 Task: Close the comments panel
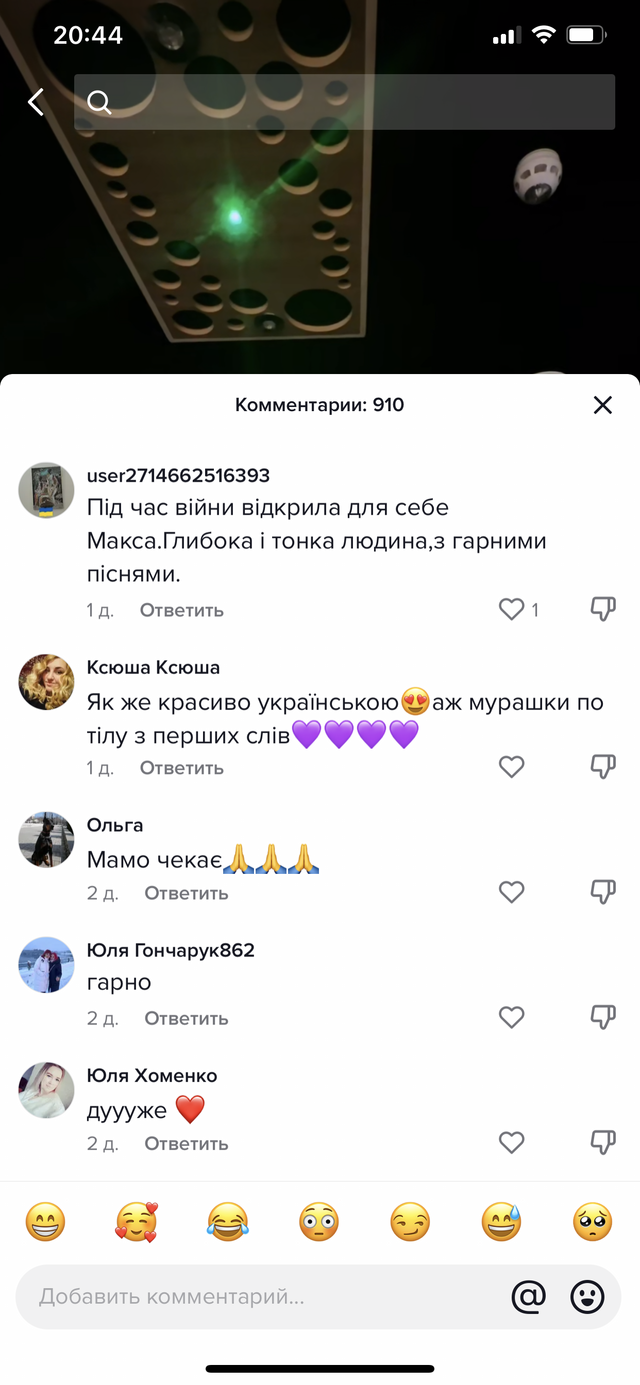click(602, 405)
